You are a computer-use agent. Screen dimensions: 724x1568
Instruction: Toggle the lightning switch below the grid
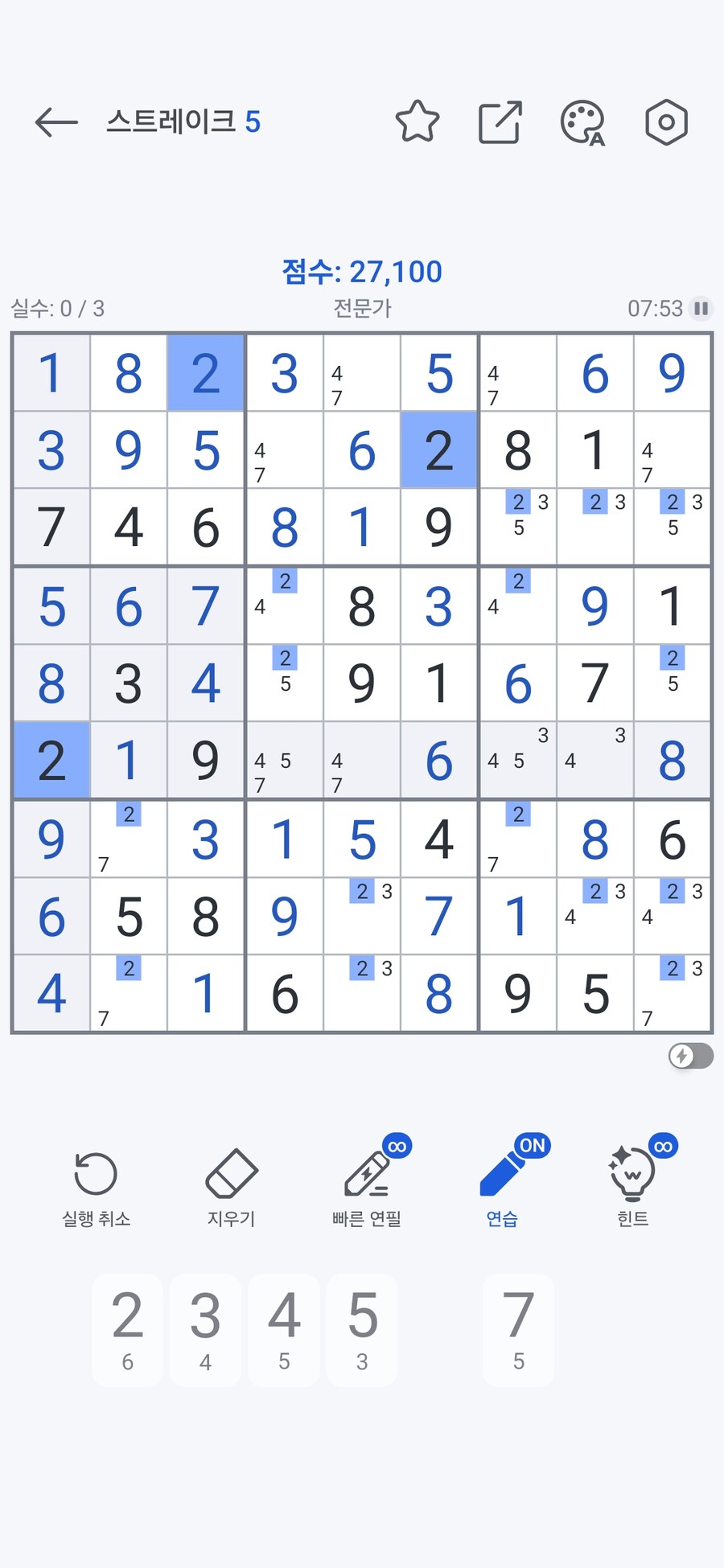pyautogui.click(x=690, y=1056)
